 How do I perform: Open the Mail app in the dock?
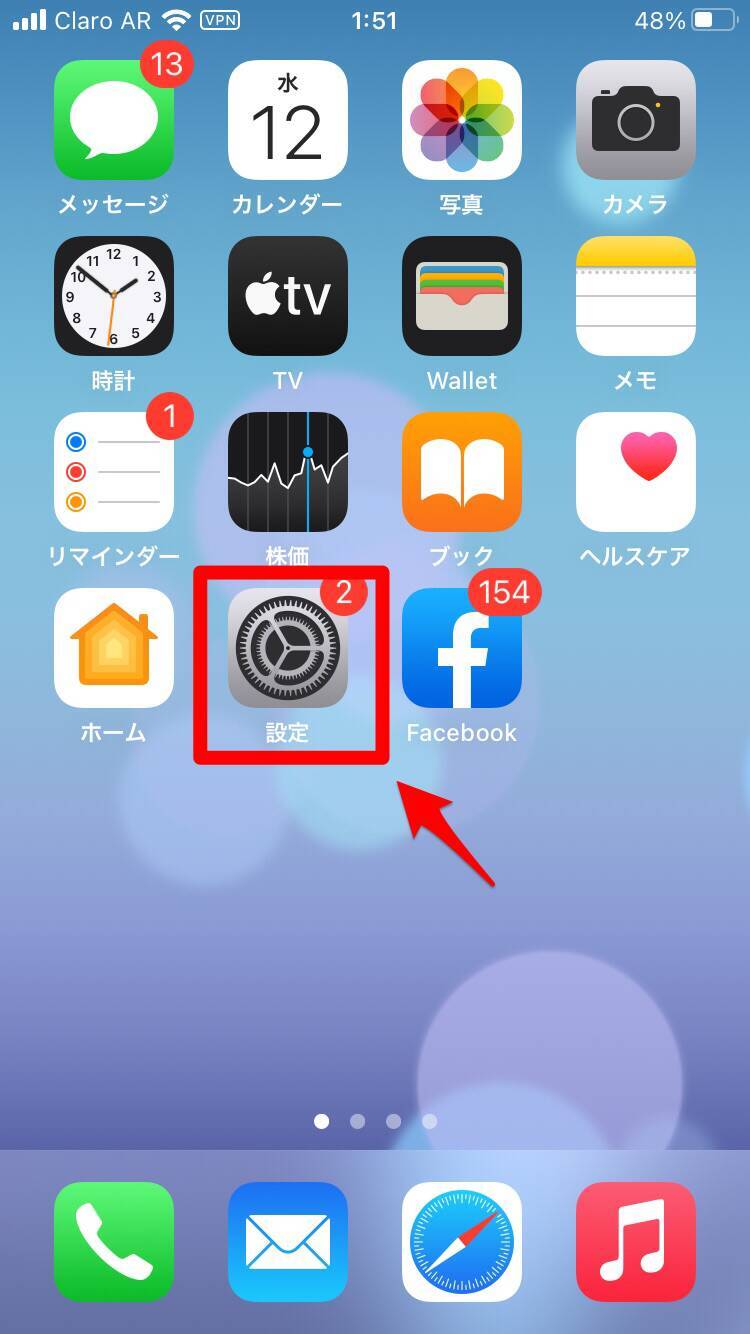click(288, 1242)
